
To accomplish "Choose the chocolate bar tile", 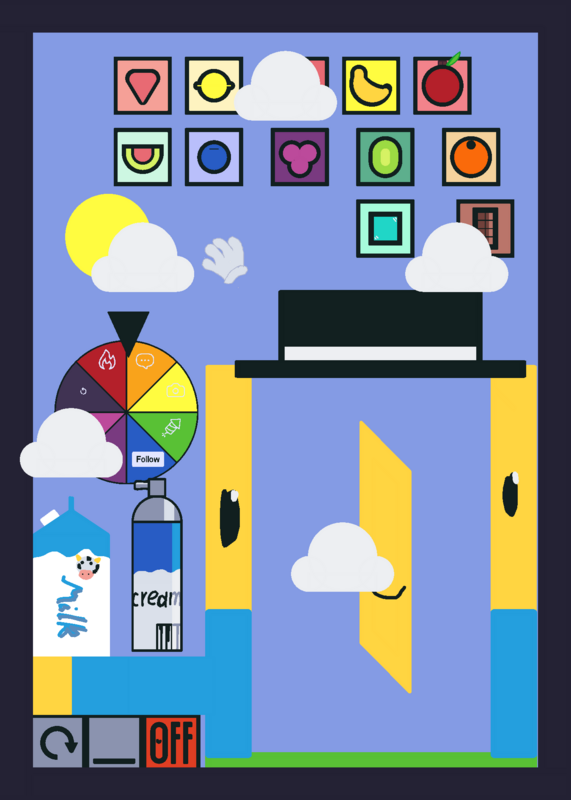I will click(x=485, y=229).
